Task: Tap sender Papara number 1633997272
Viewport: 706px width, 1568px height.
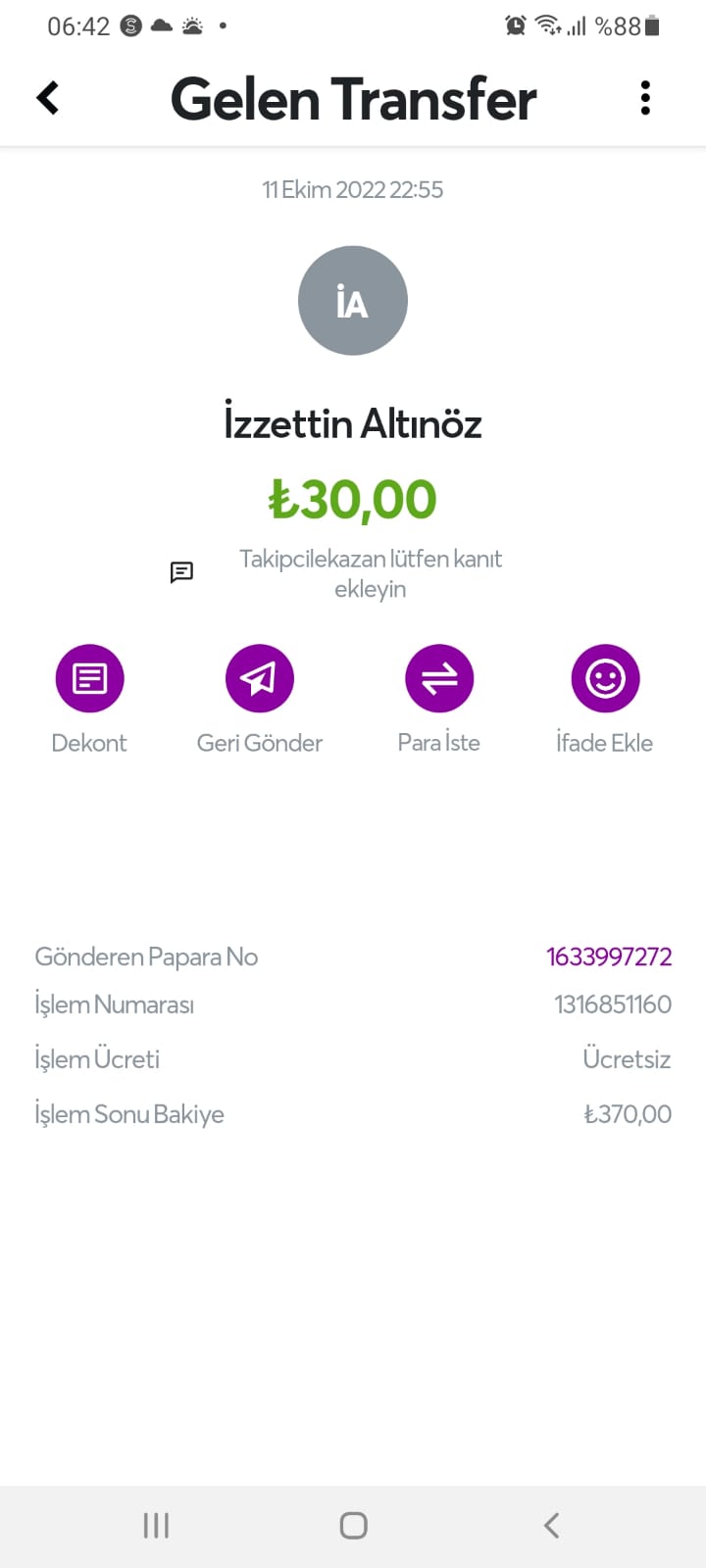Action: pos(609,956)
